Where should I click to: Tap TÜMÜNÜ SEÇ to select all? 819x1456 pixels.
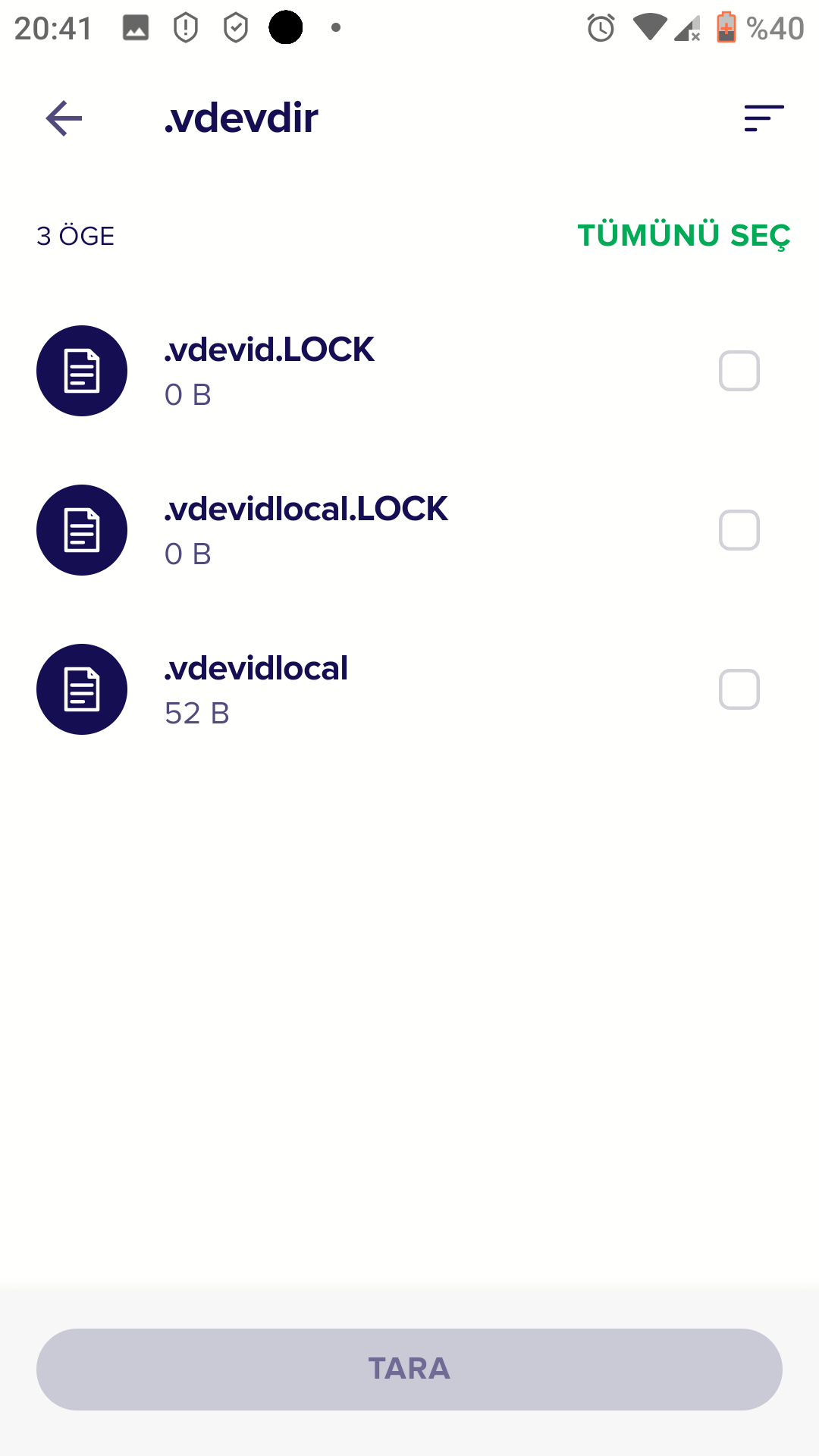pos(683,235)
